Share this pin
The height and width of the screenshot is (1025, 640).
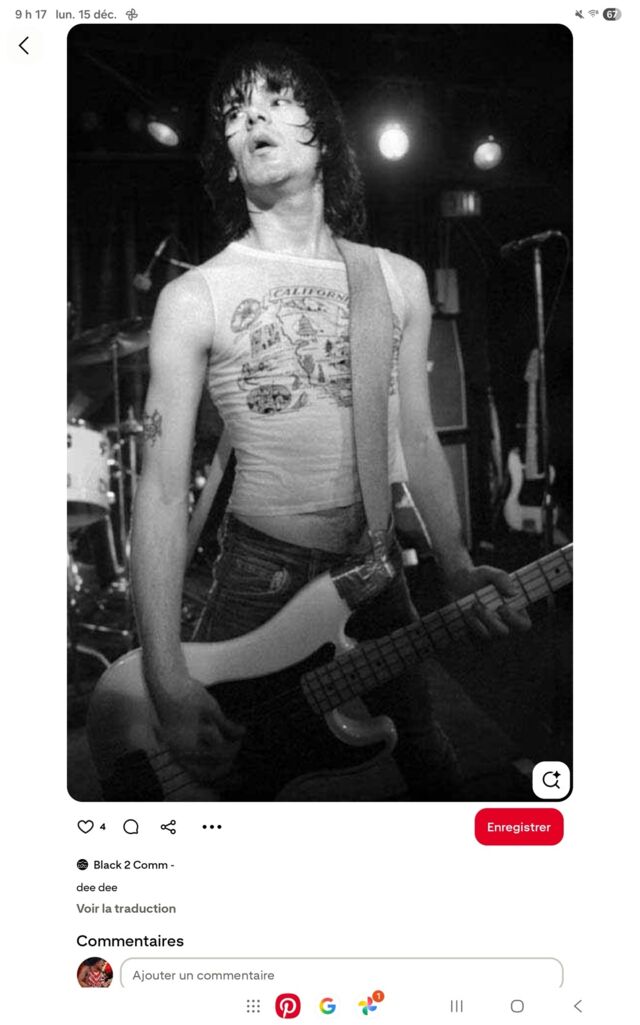pos(168,827)
